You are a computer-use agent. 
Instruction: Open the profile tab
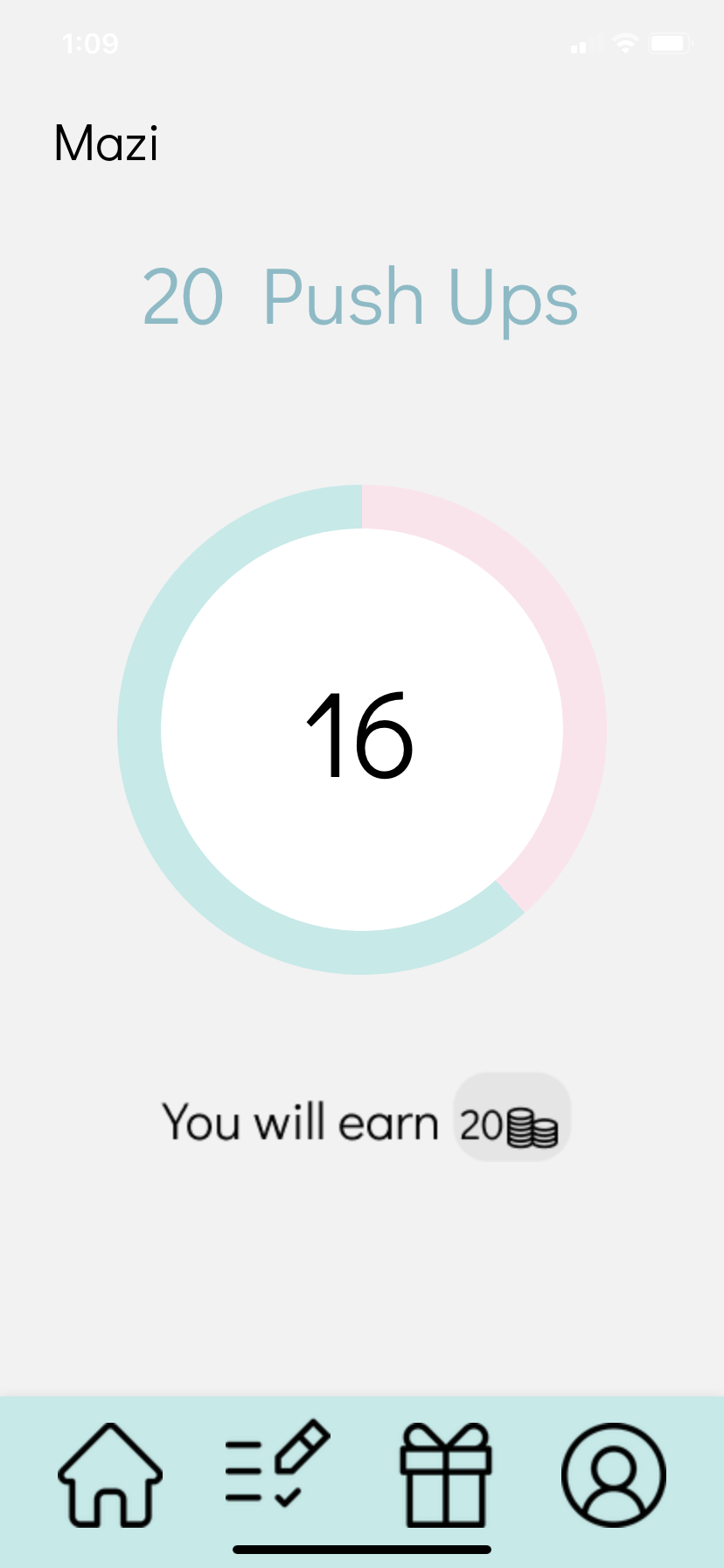613,1476
